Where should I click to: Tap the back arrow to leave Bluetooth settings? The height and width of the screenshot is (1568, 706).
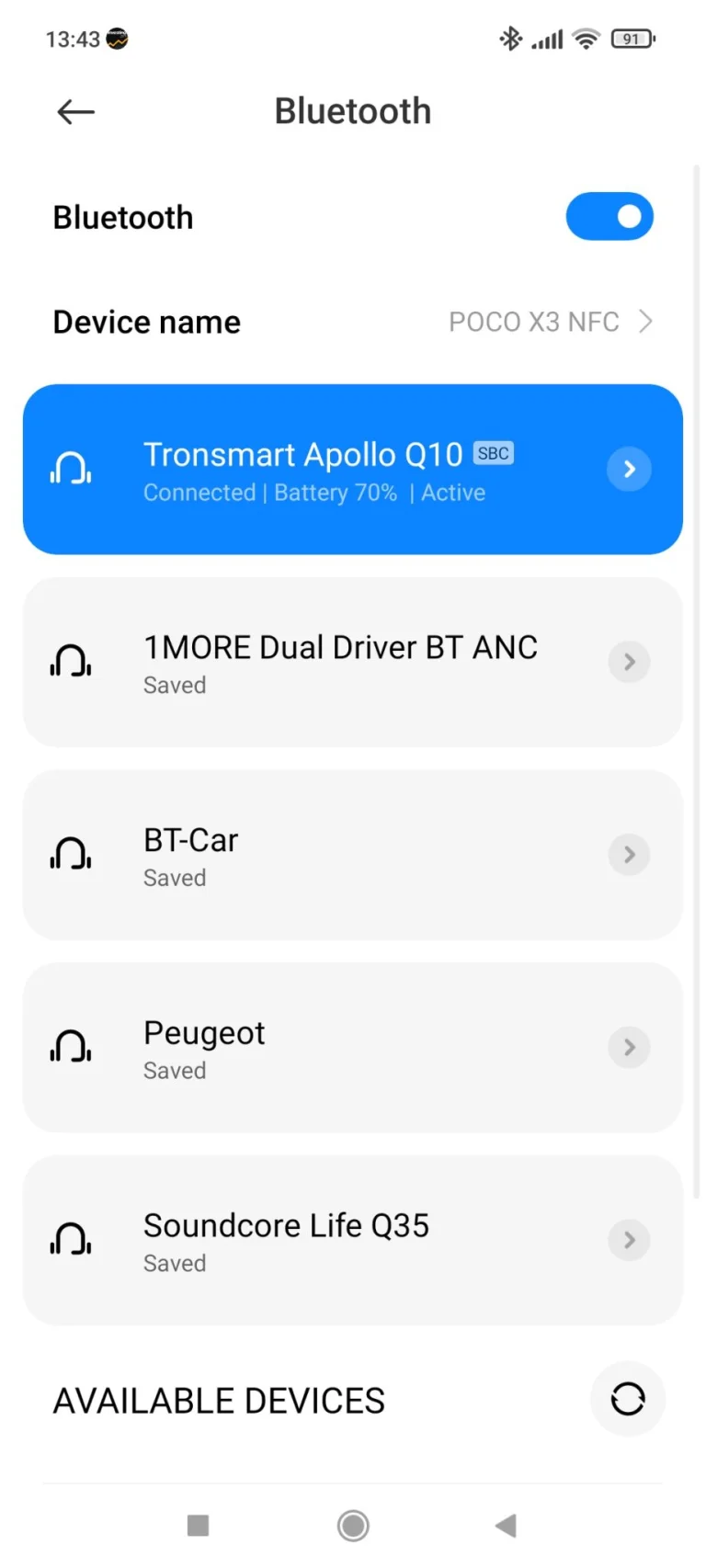[x=74, y=111]
